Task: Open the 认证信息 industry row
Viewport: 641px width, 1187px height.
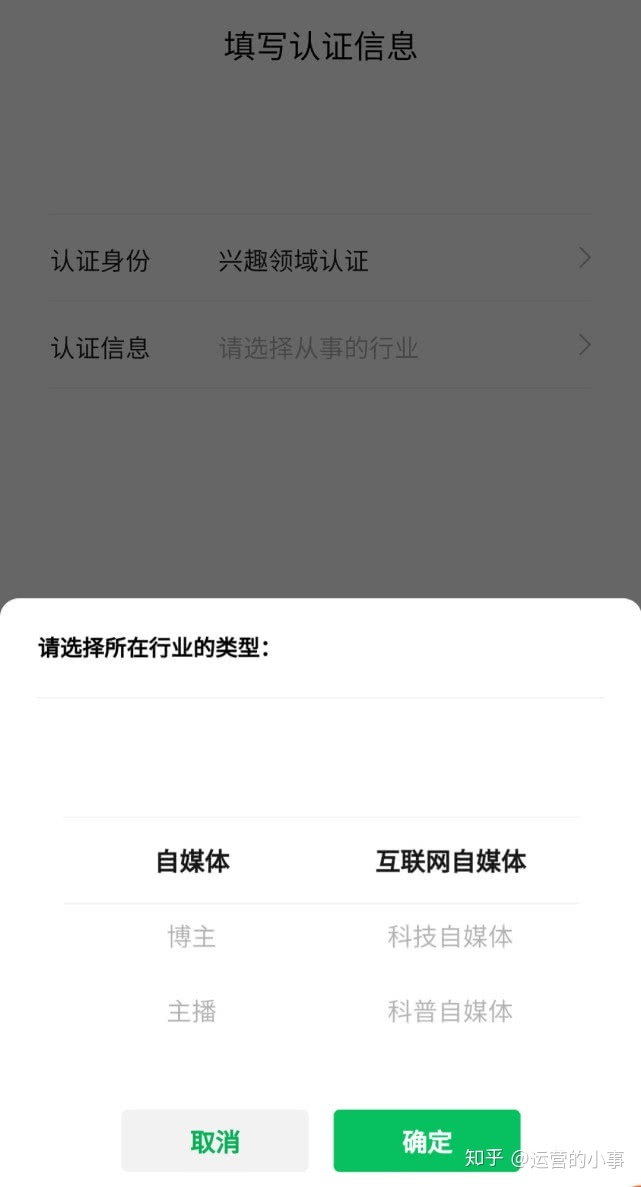Action: pos(320,346)
